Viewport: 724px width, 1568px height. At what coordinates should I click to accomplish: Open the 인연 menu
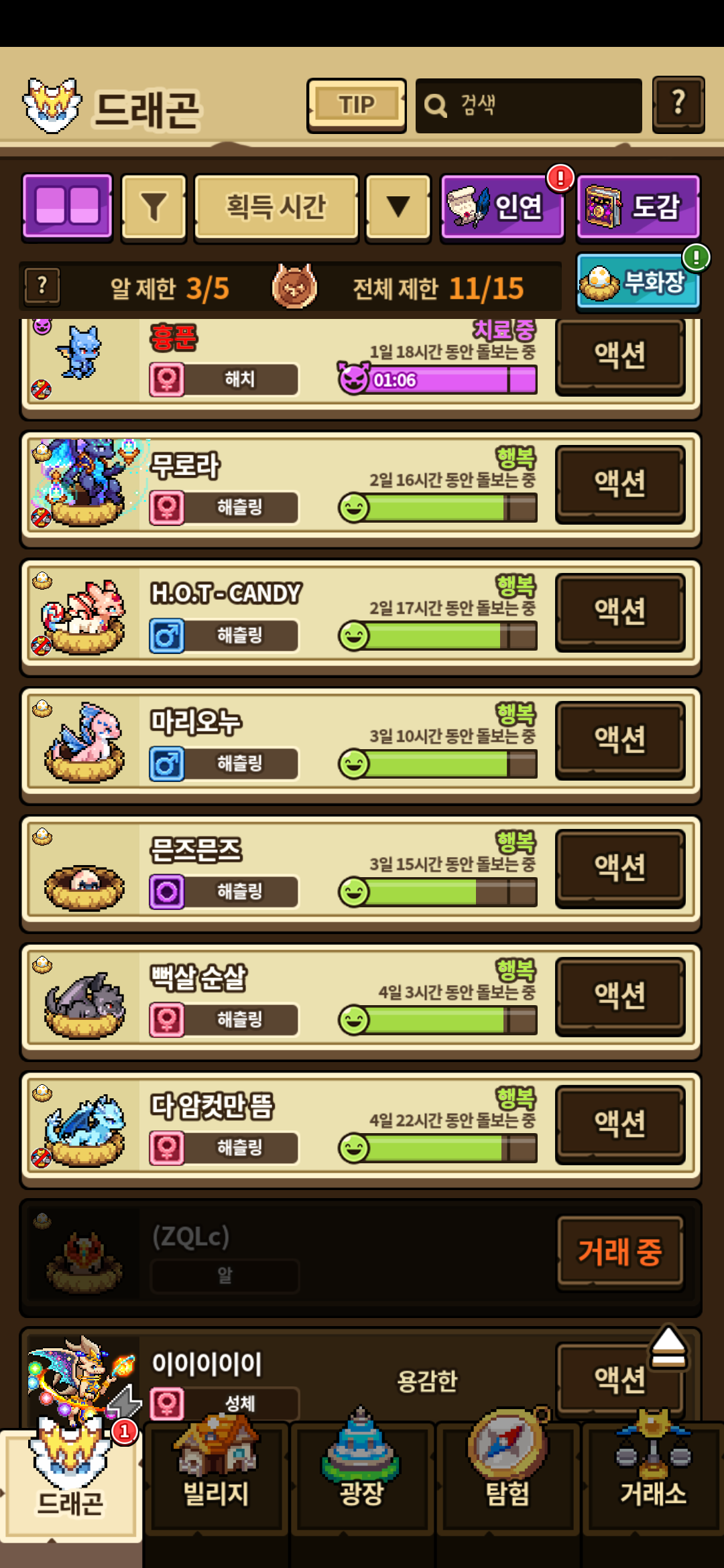502,206
